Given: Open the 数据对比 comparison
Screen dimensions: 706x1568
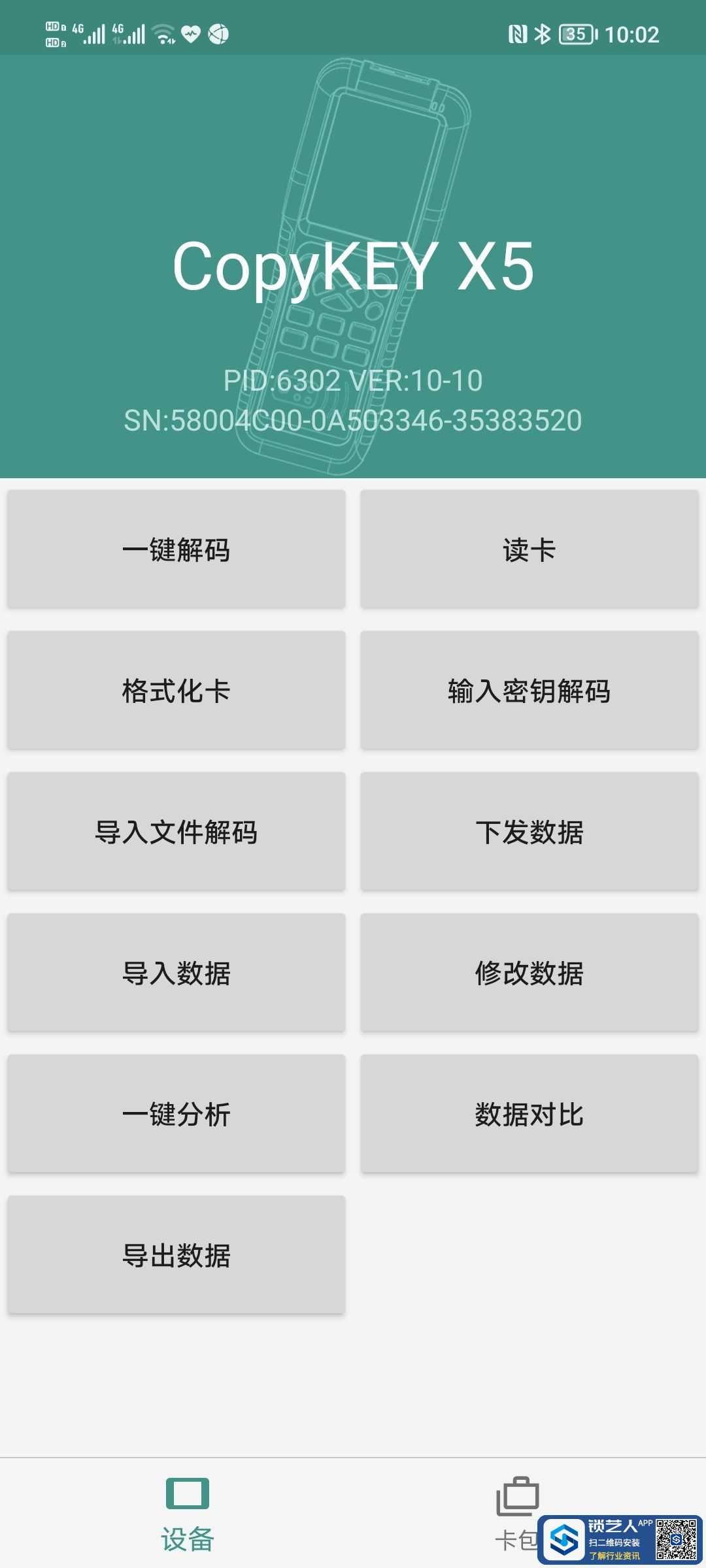Looking at the screenshot, I should [x=529, y=1114].
